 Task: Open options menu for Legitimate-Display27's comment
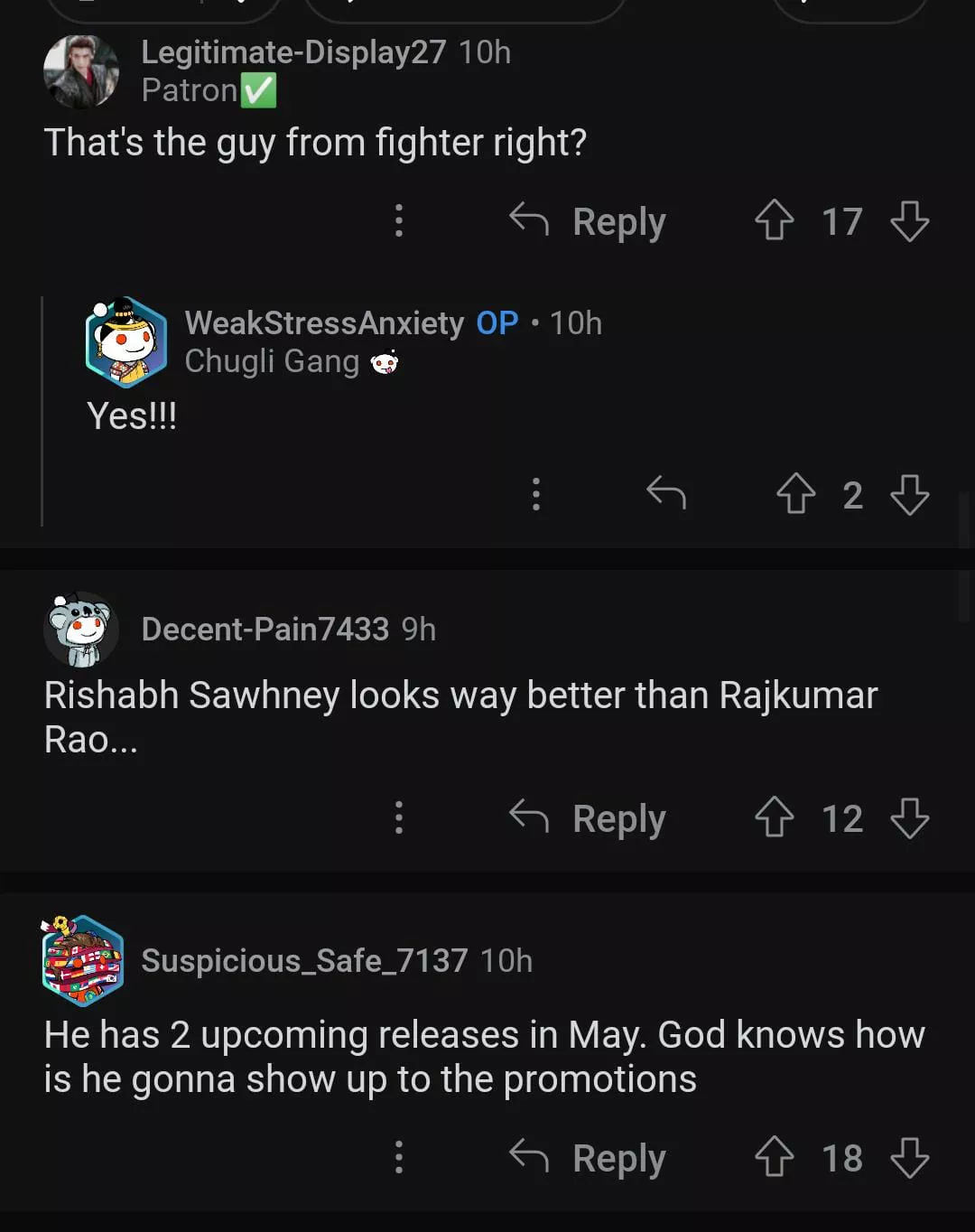399,220
